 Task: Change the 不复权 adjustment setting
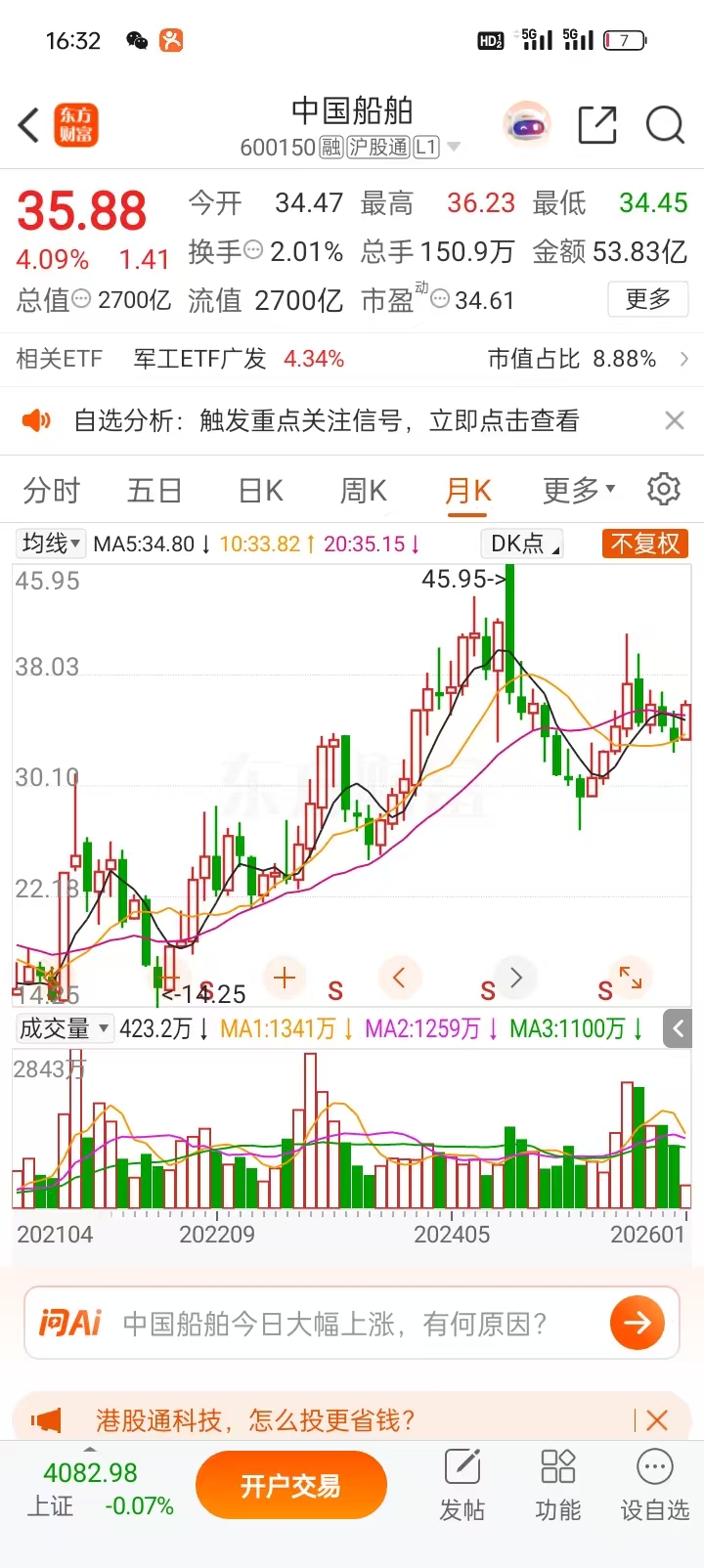[x=645, y=544]
